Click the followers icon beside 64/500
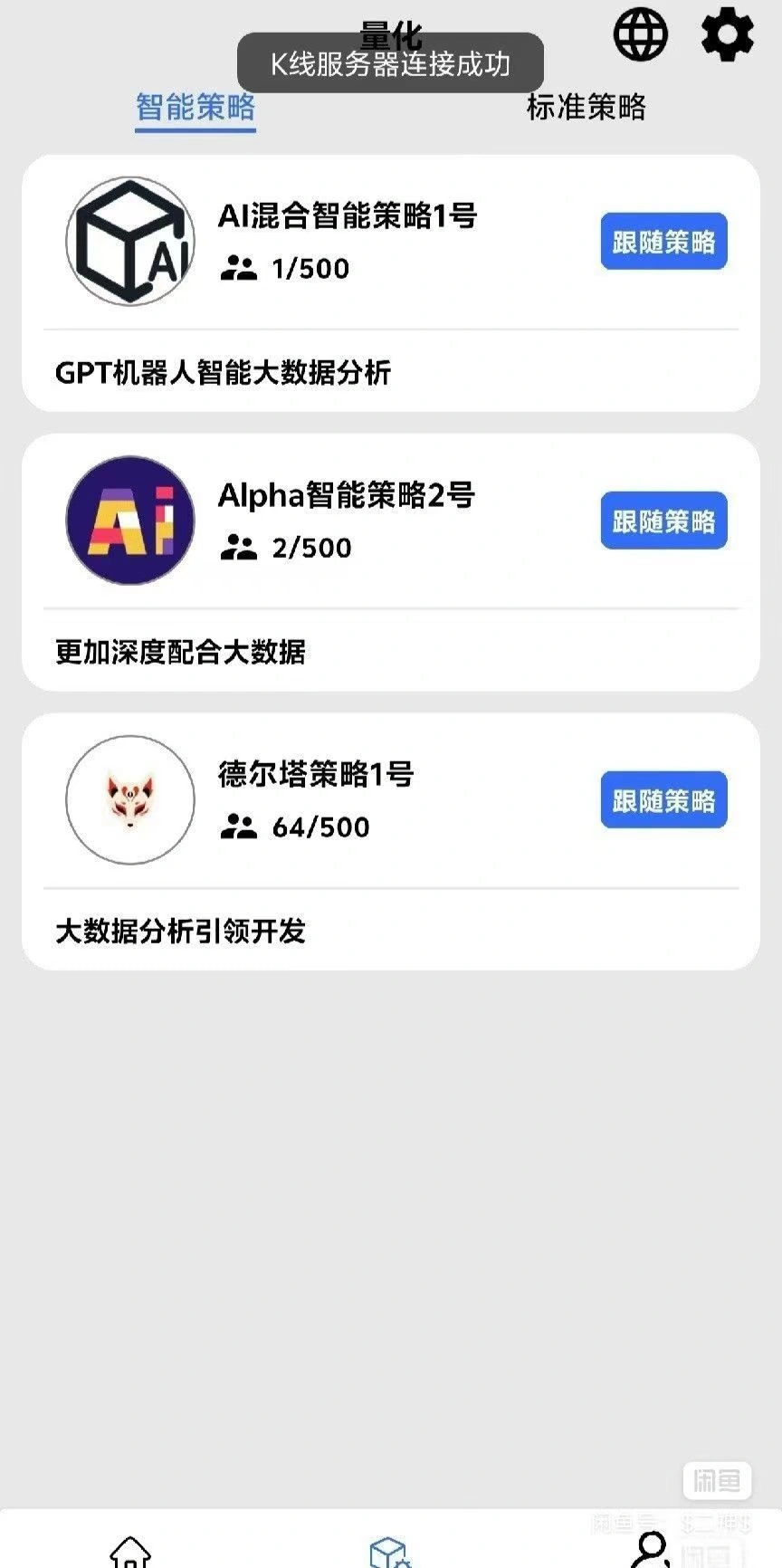The width and height of the screenshot is (782, 1568). pos(241,826)
